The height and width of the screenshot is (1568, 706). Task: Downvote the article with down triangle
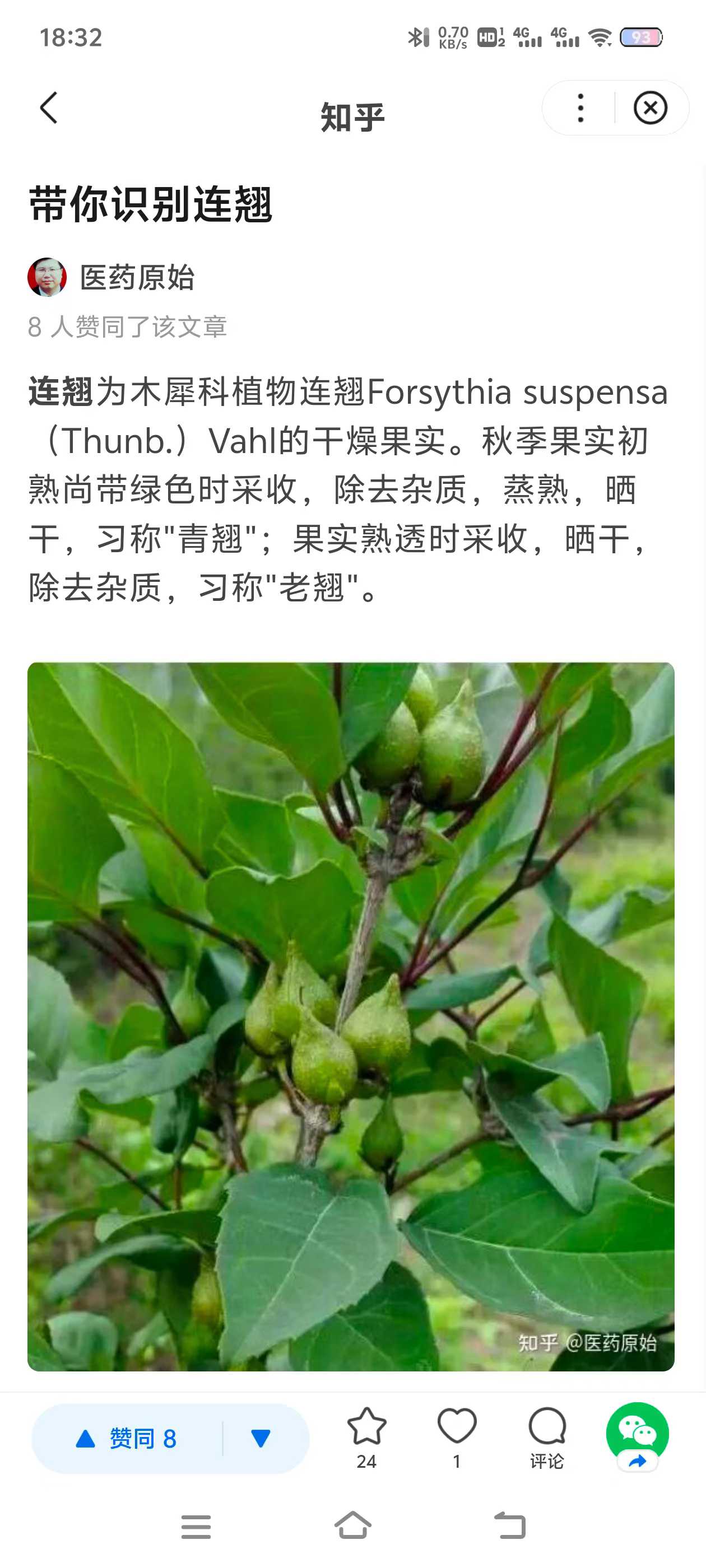(261, 1439)
